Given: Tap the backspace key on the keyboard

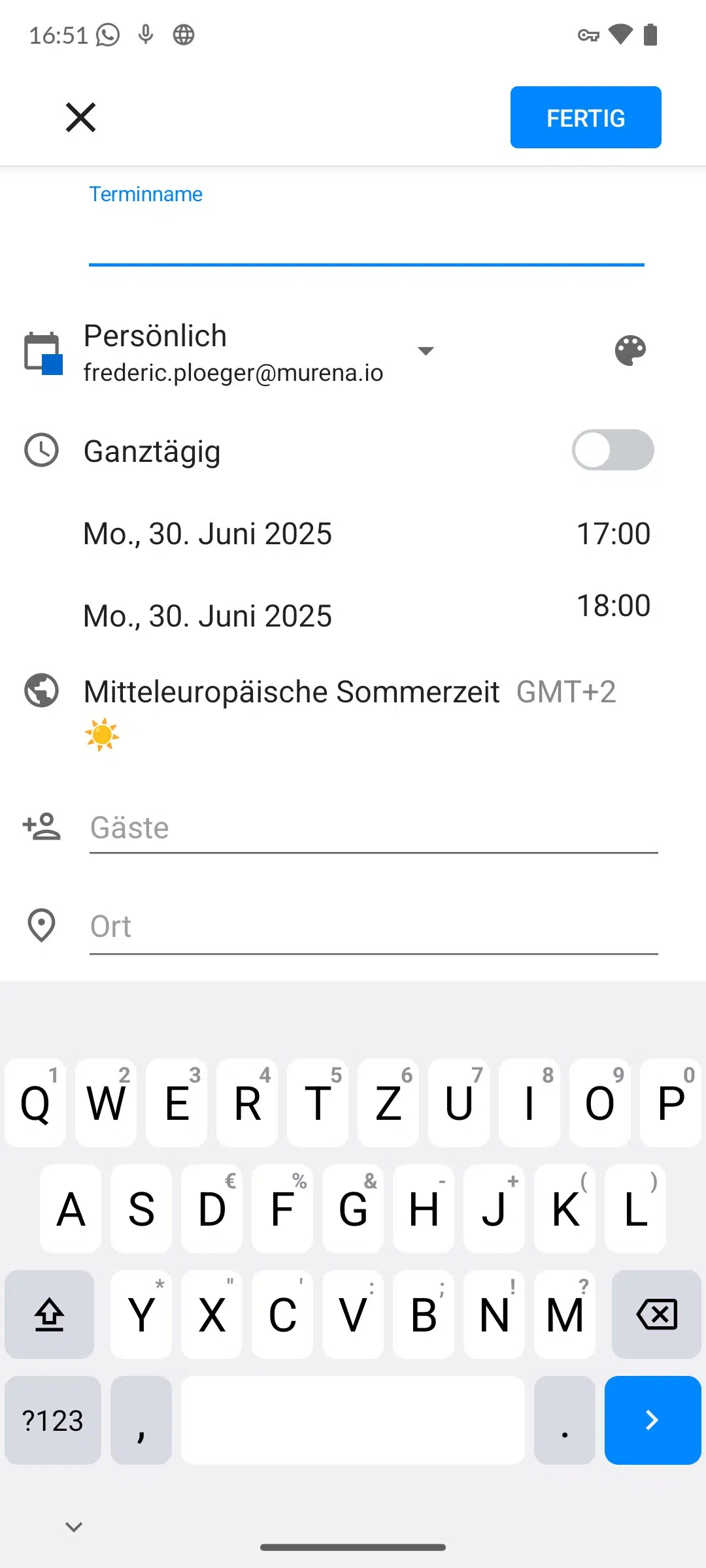Looking at the screenshot, I should tap(656, 1315).
